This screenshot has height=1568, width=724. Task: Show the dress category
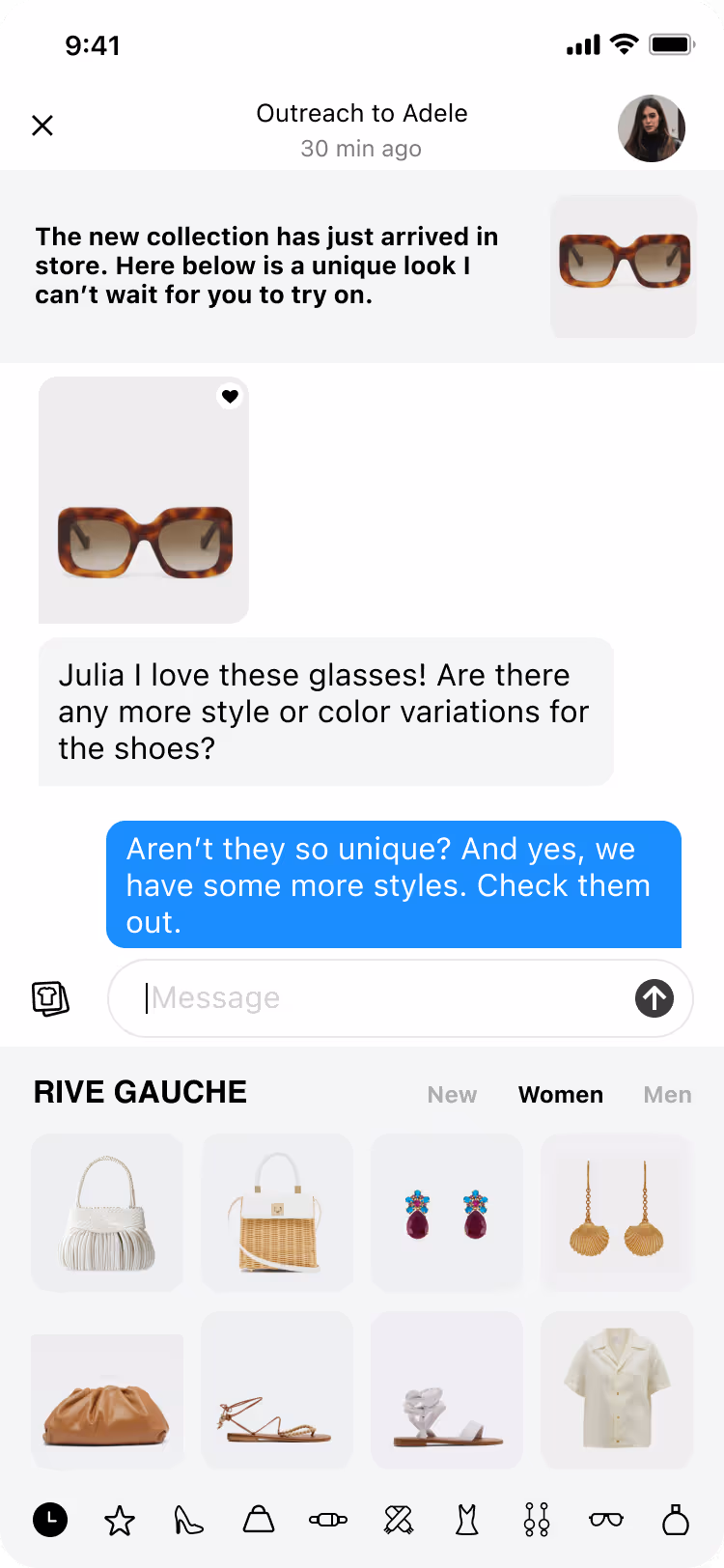tap(467, 1521)
